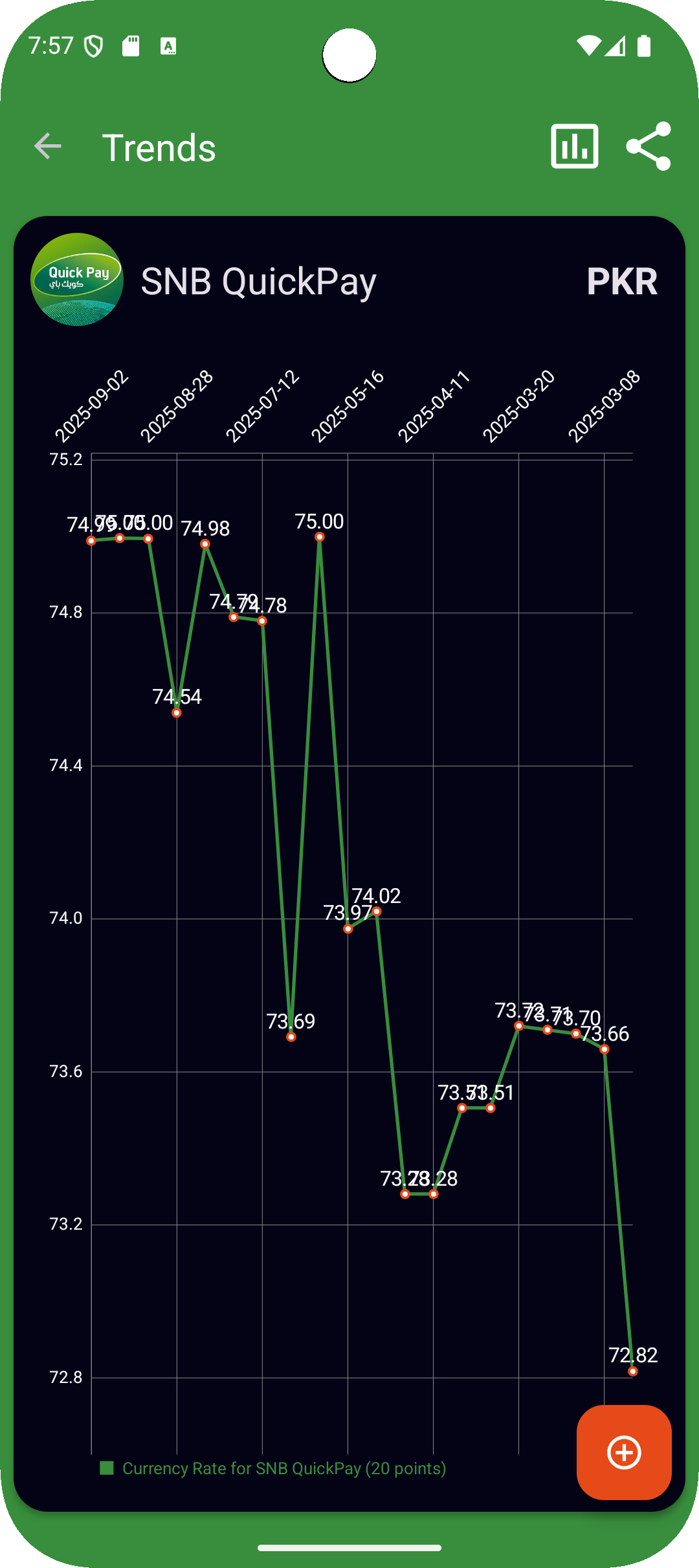Tap the orange plus floating button
Image resolution: width=699 pixels, height=1568 pixels.
point(624,1452)
